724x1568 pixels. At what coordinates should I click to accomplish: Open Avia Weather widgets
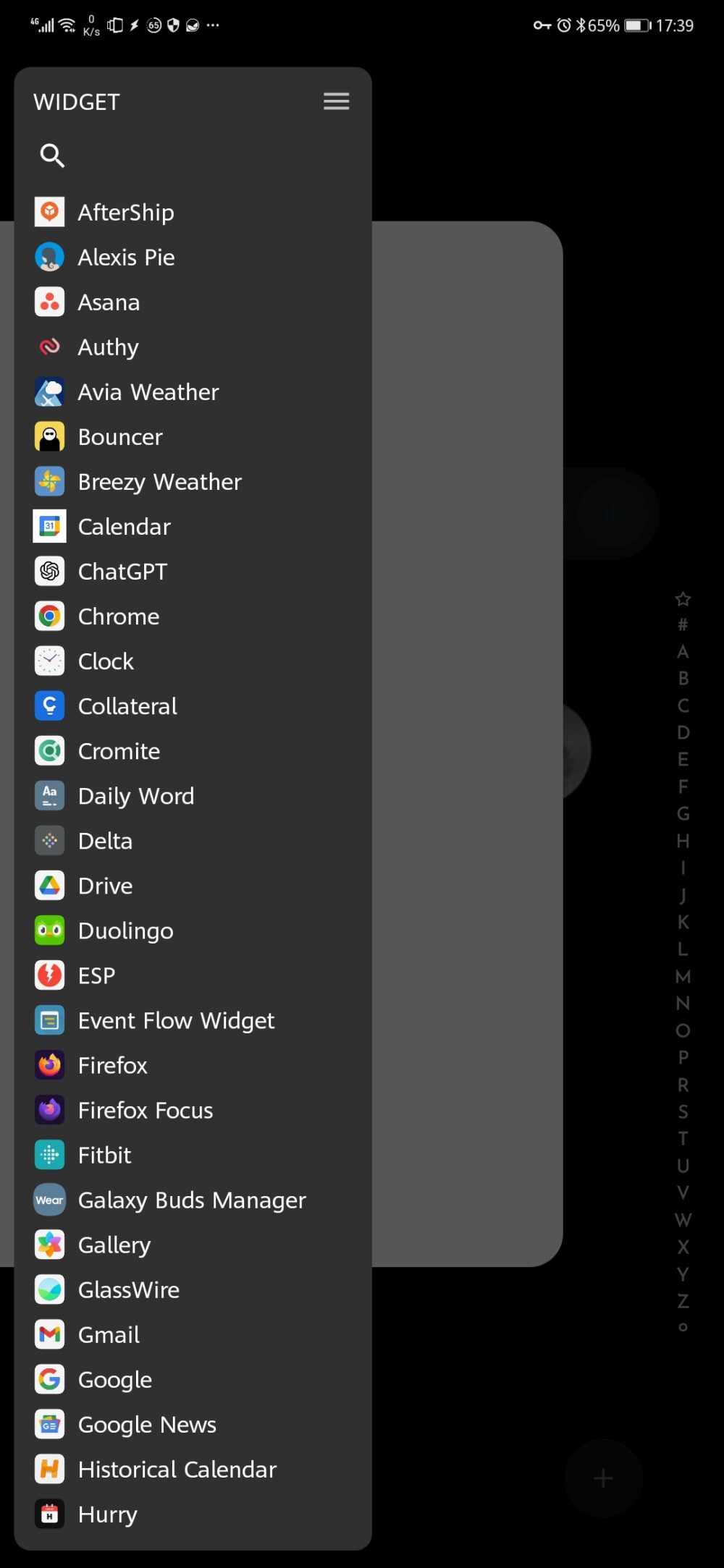coord(148,392)
